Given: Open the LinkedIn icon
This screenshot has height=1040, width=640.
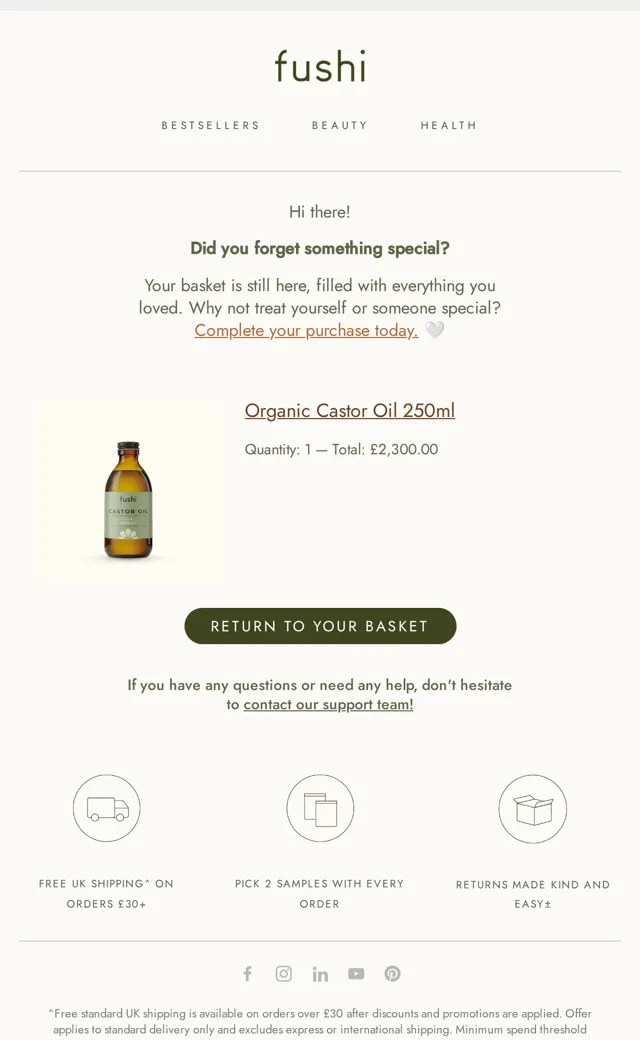Looking at the screenshot, I should (320, 974).
